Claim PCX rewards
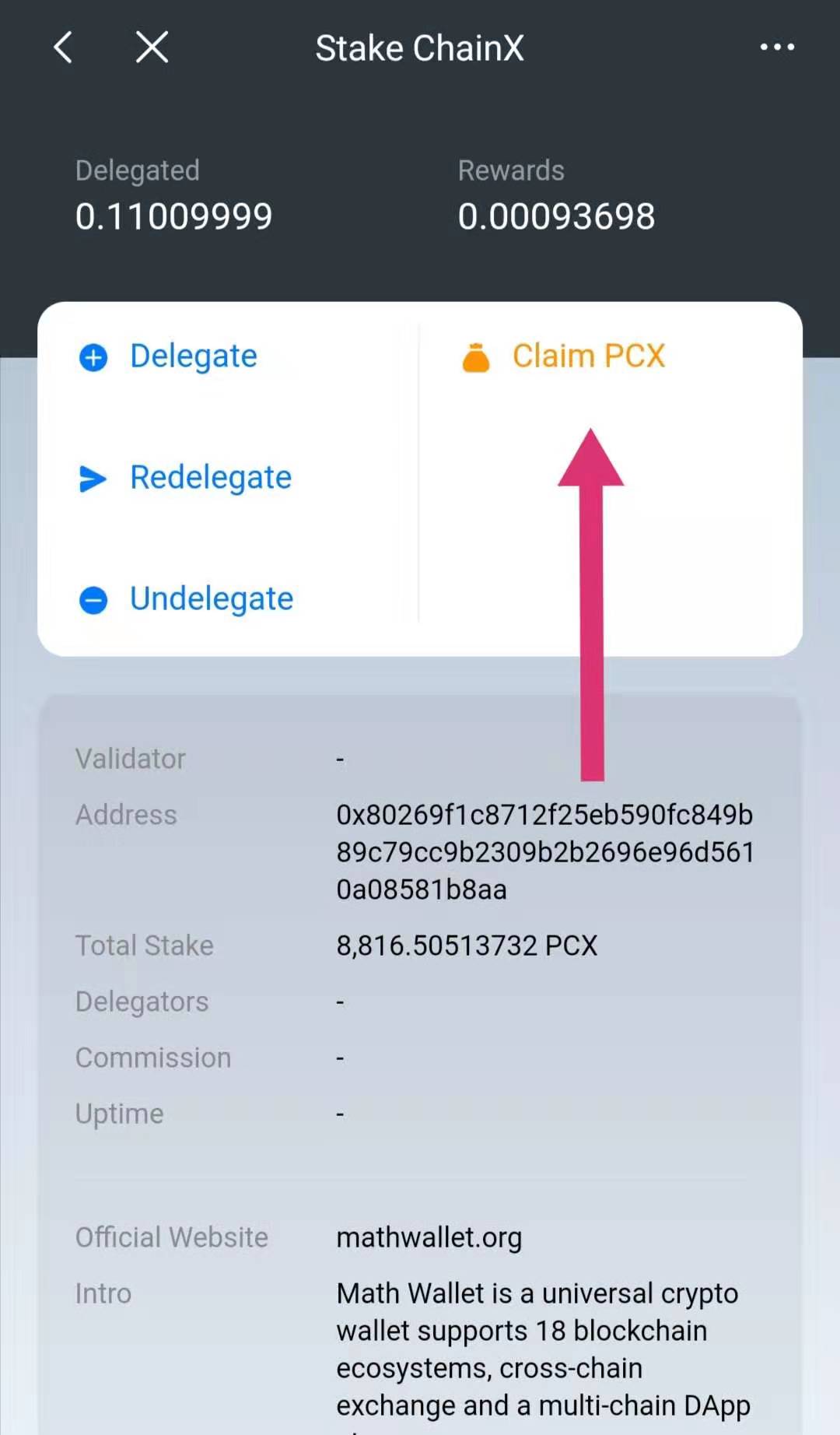 565,356
